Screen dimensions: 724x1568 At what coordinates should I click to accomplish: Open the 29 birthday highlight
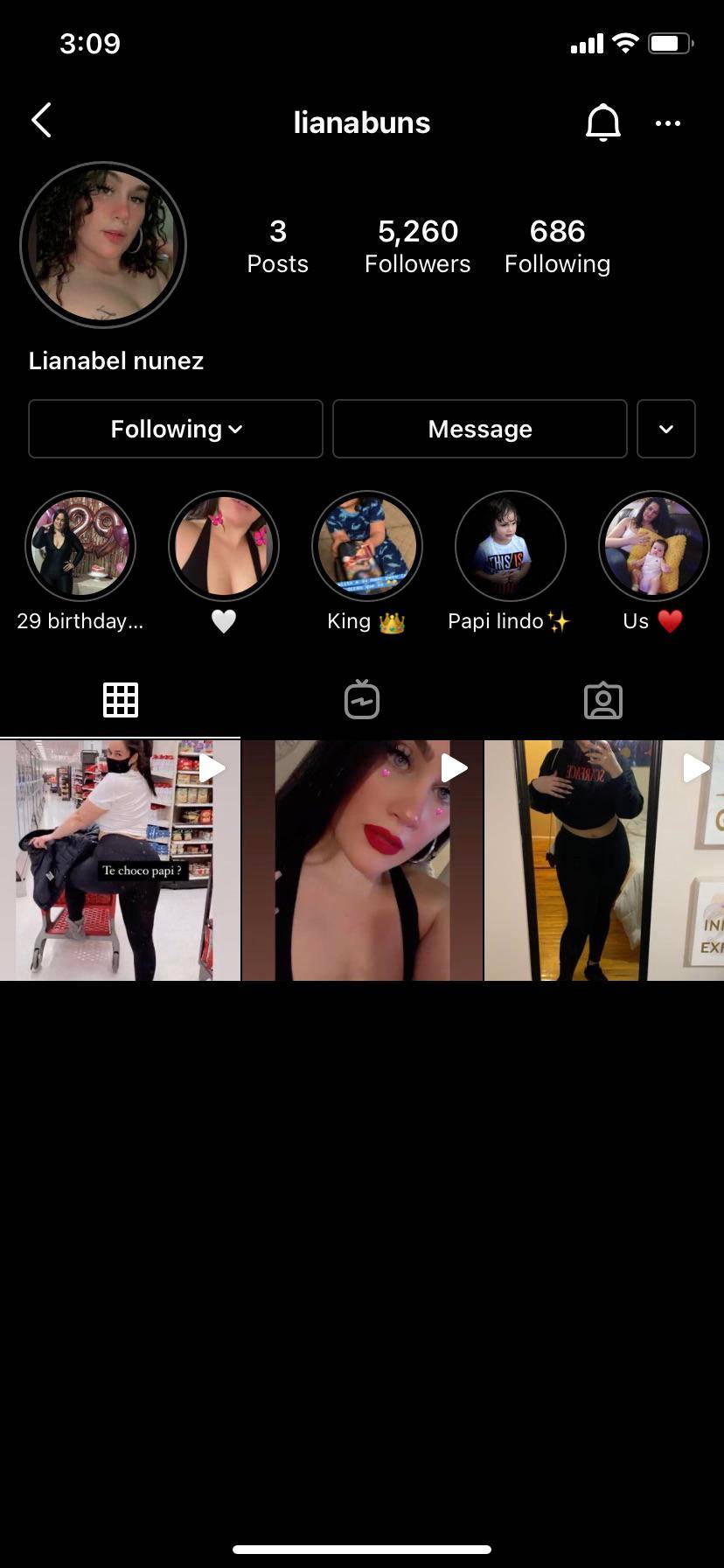pos(80,546)
